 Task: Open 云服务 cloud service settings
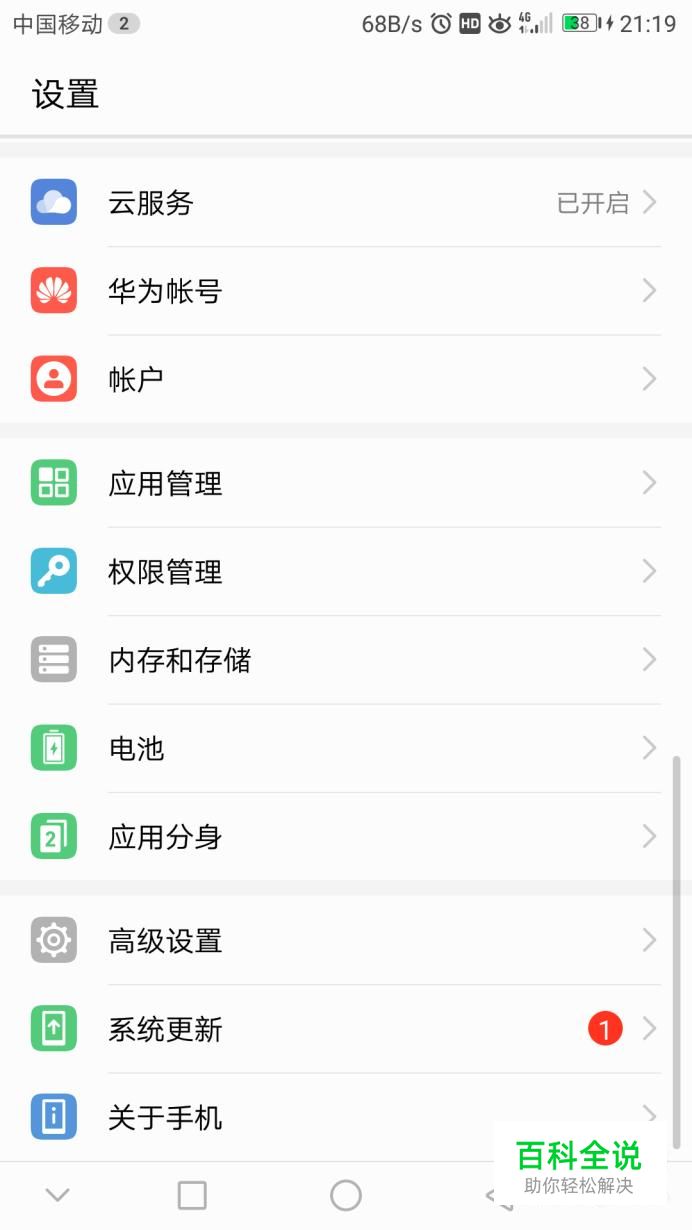click(345, 203)
